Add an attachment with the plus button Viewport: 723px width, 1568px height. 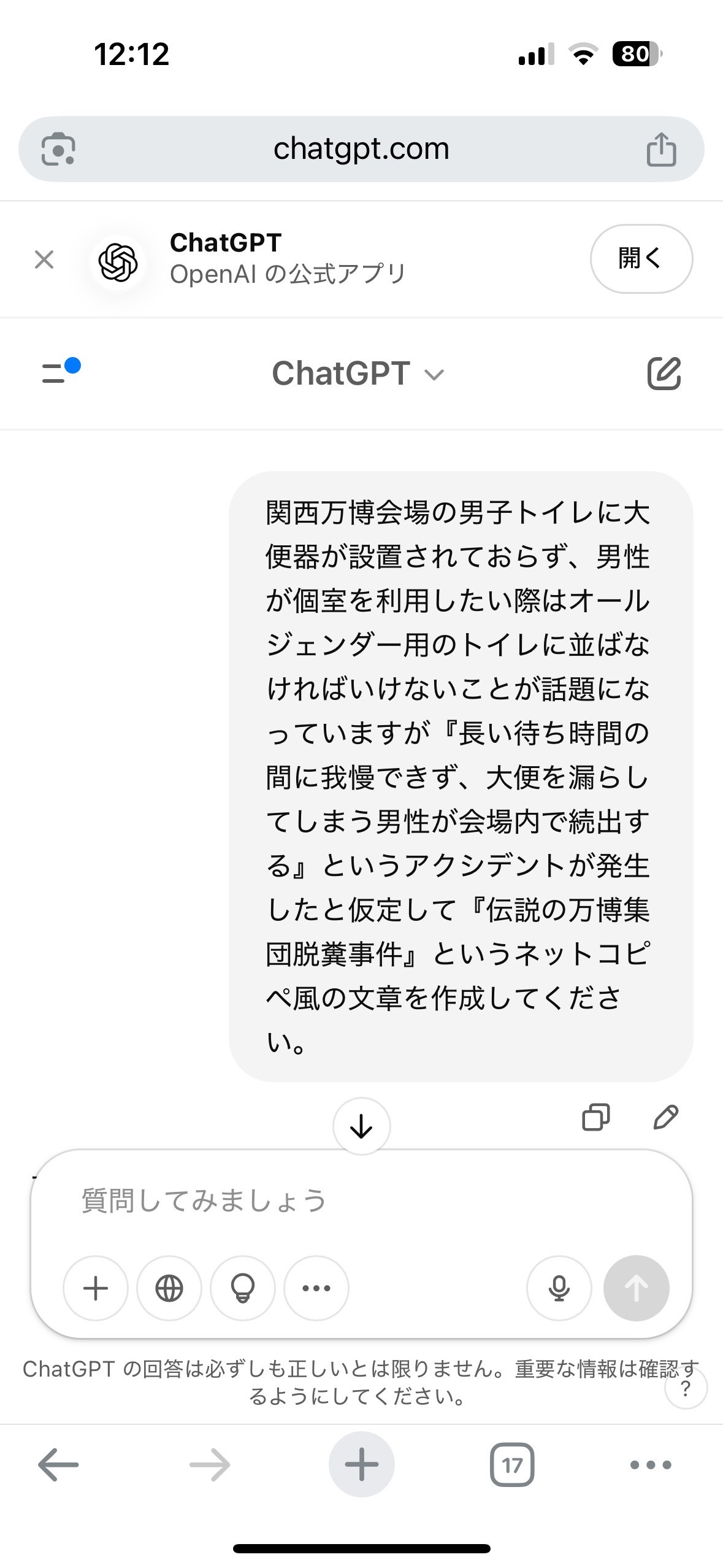coord(96,1288)
